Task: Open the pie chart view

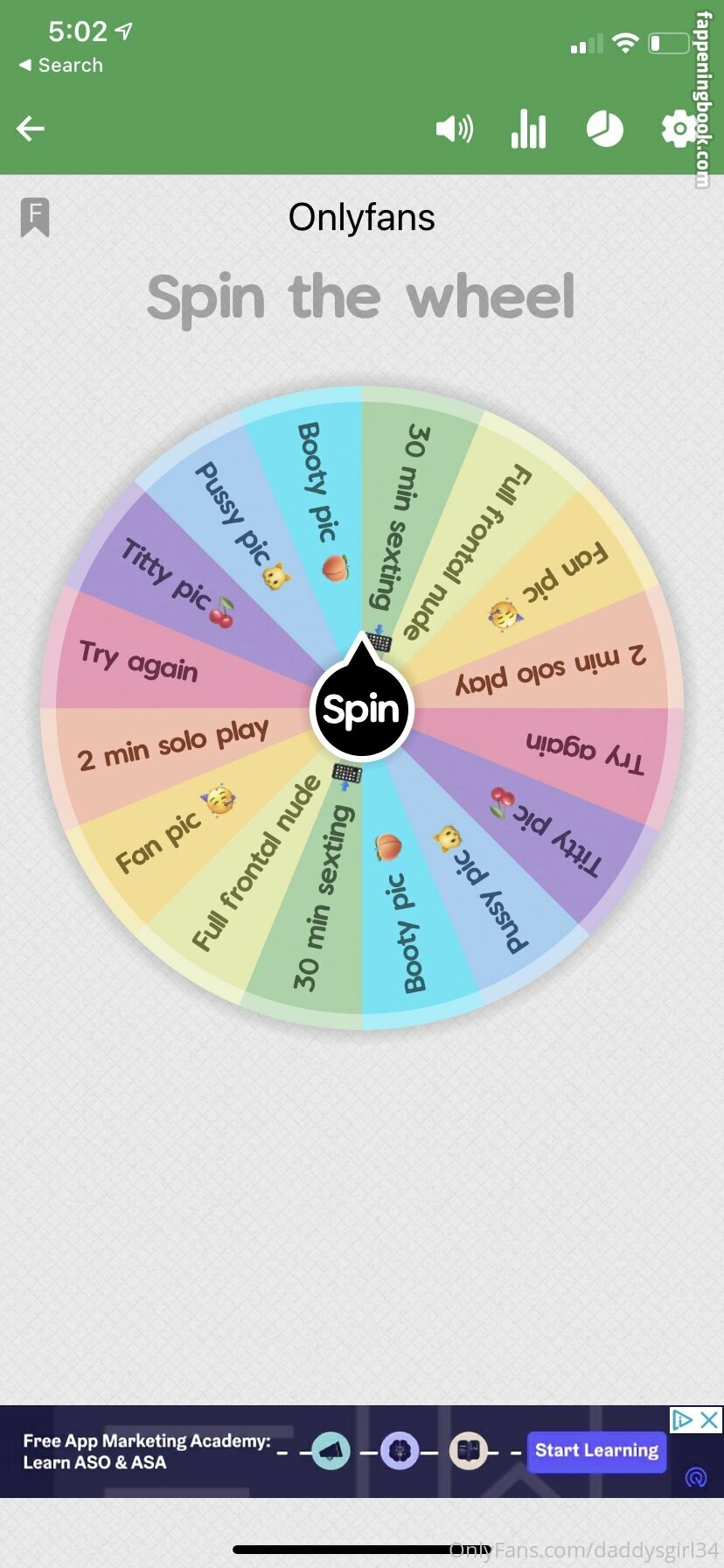Action: (604, 129)
